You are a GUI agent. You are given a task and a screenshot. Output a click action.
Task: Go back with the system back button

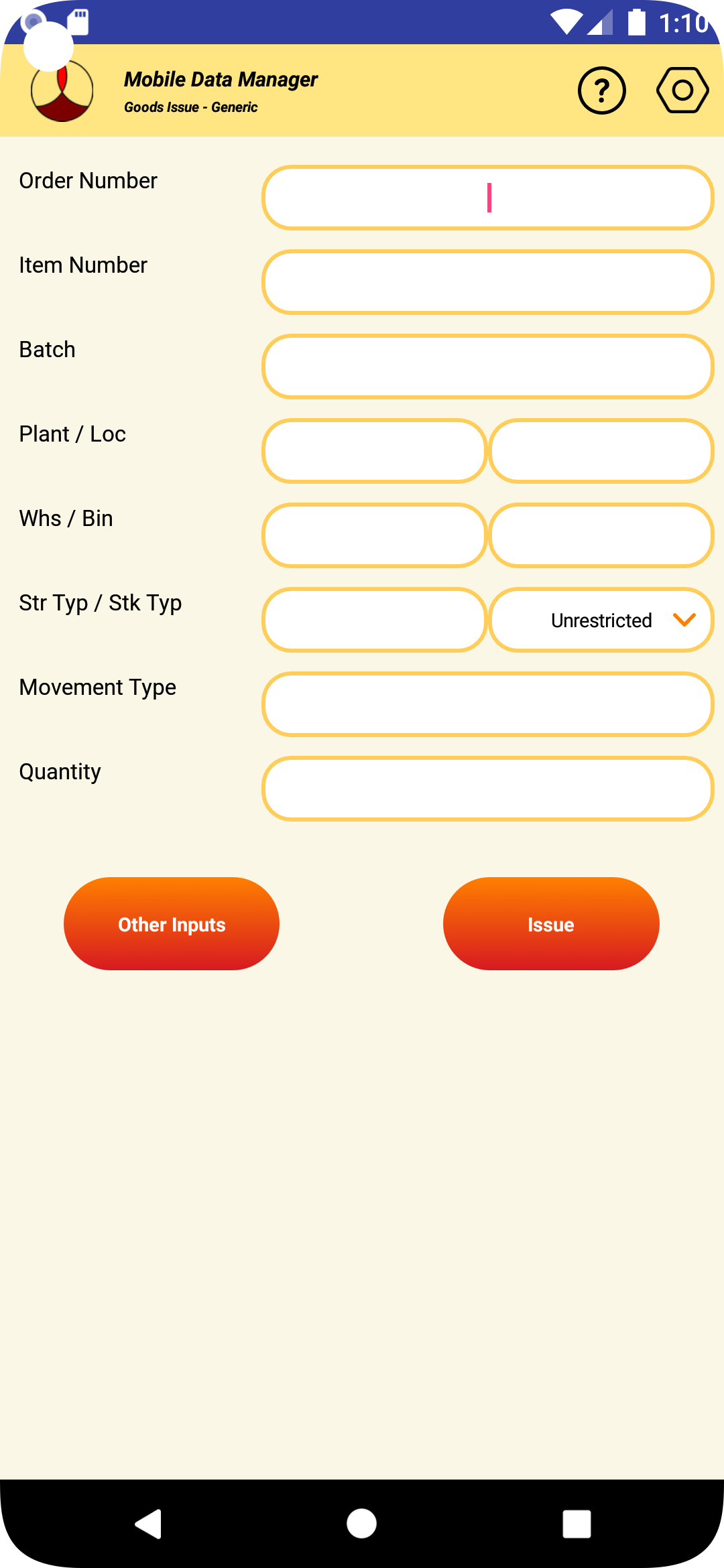pyautogui.click(x=149, y=1524)
